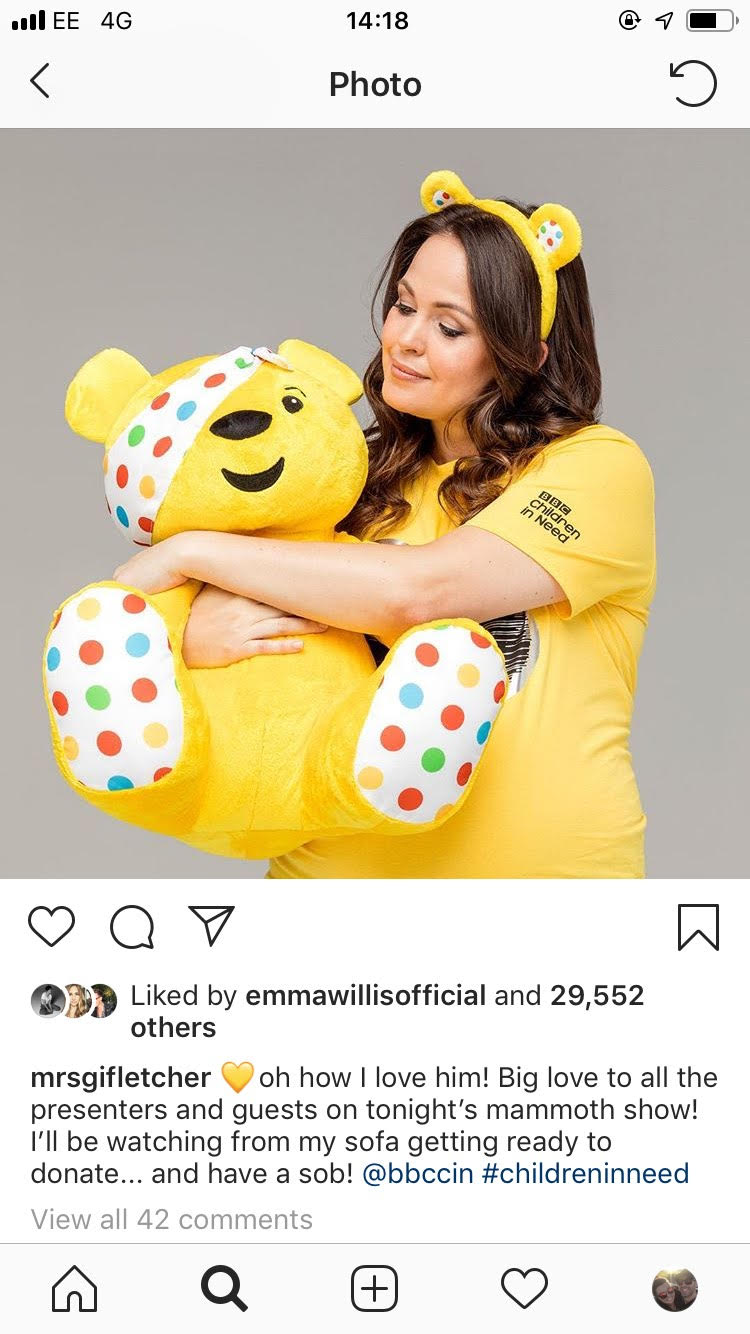Refresh the photo with the circular arrow
The width and height of the screenshot is (750, 1334).
point(693,84)
